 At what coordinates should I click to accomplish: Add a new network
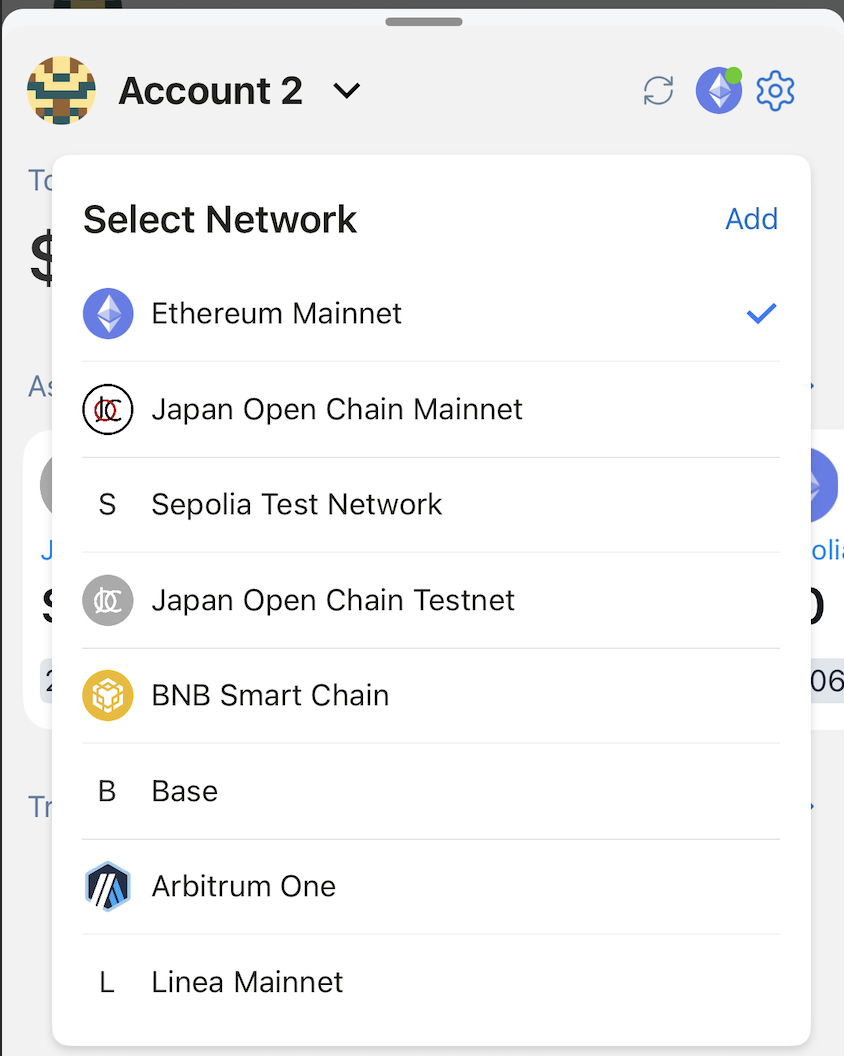pyautogui.click(x=751, y=219)
